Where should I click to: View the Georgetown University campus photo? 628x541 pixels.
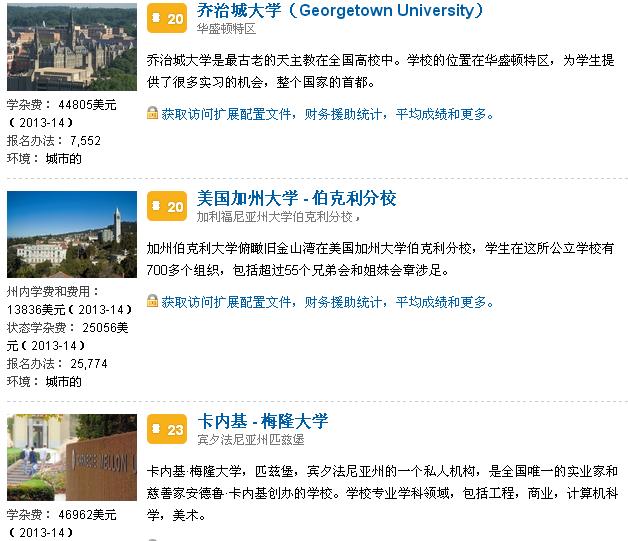click(71, 47)
